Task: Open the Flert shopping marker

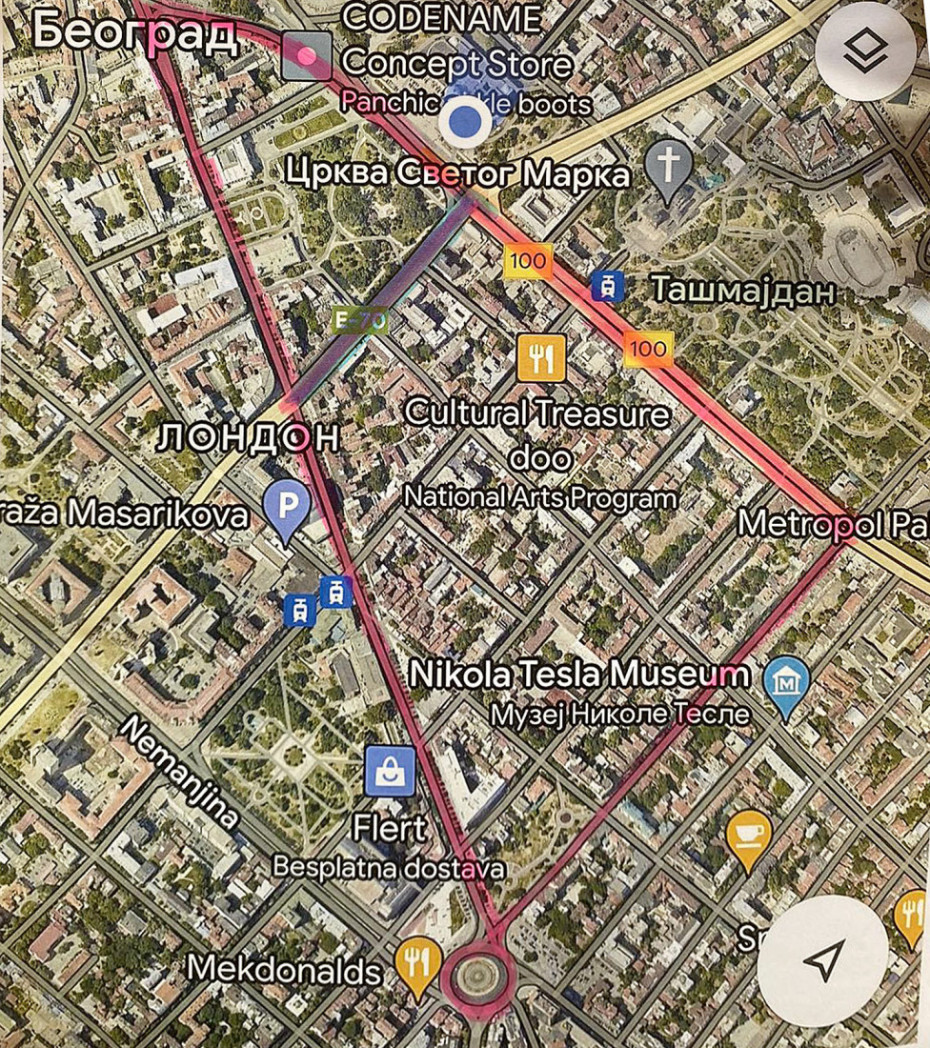Action: pos(389,771)
